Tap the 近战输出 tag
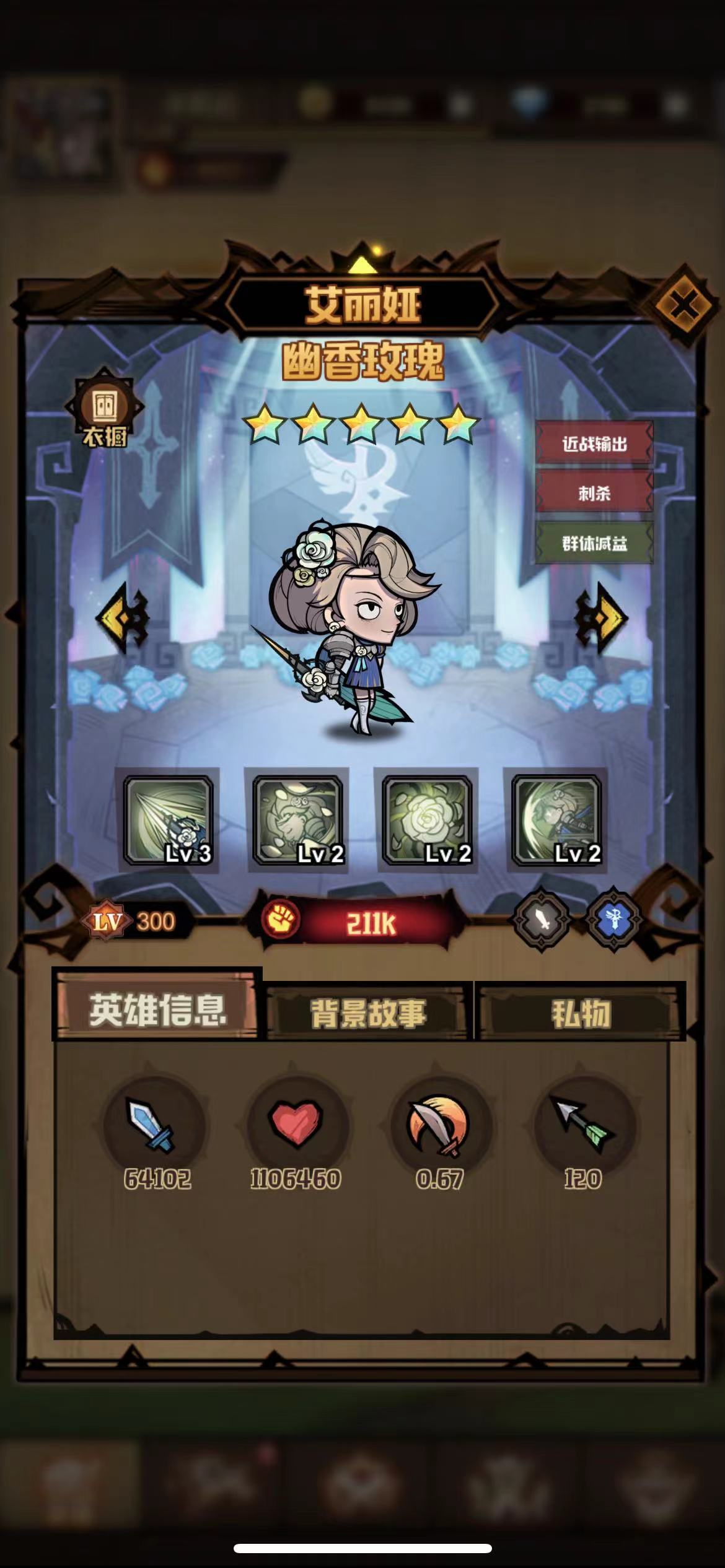This screenshot has height=1568, width=725. 594,443
